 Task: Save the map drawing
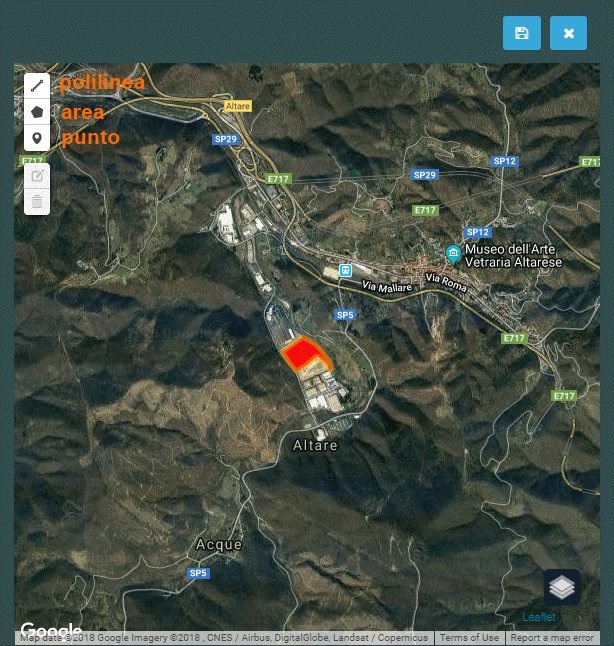point(521,33)
